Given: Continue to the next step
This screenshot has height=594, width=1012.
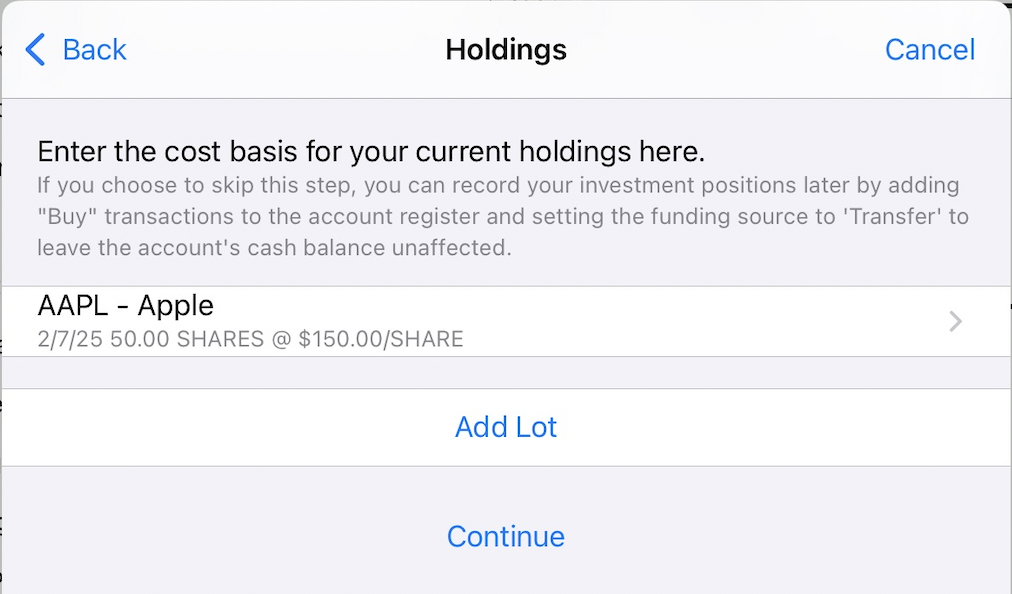Looking at the screenshot, I should pos(505,536).
